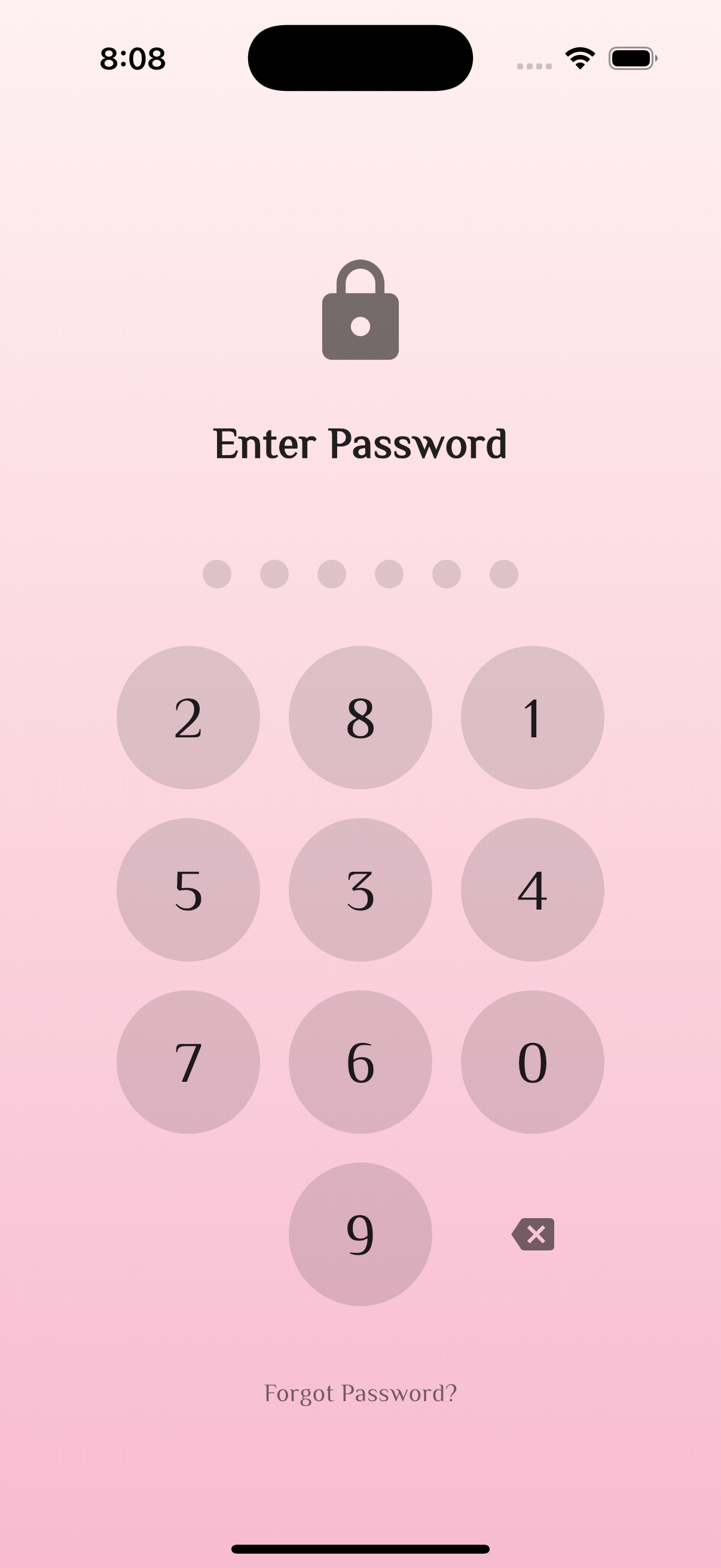Image resolution: width=721 pixels, height=1568 pixels.
Task: Delete the last entered digit
Action: (x=533, y=1234)
